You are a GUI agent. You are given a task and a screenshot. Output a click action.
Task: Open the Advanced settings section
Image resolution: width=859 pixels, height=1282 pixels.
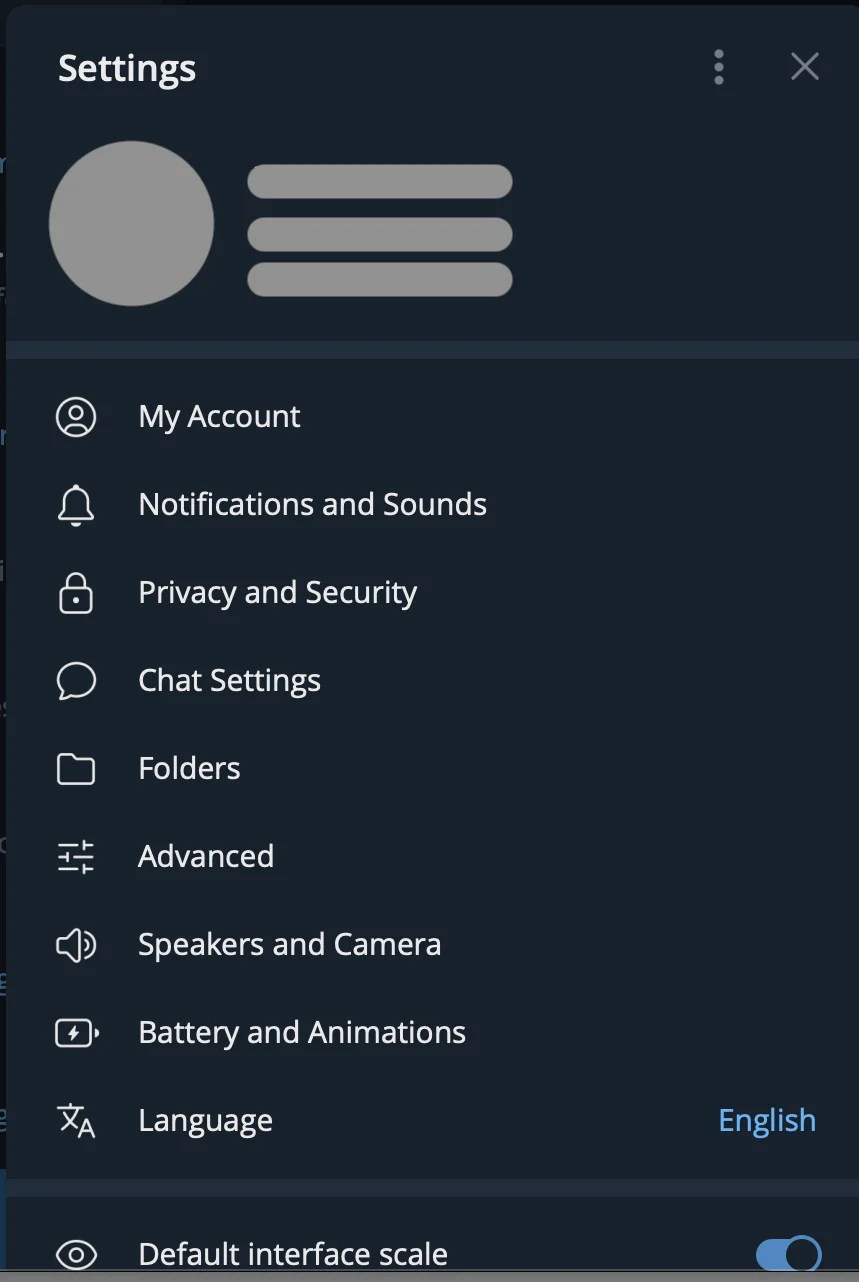click(x=206, y=856)
